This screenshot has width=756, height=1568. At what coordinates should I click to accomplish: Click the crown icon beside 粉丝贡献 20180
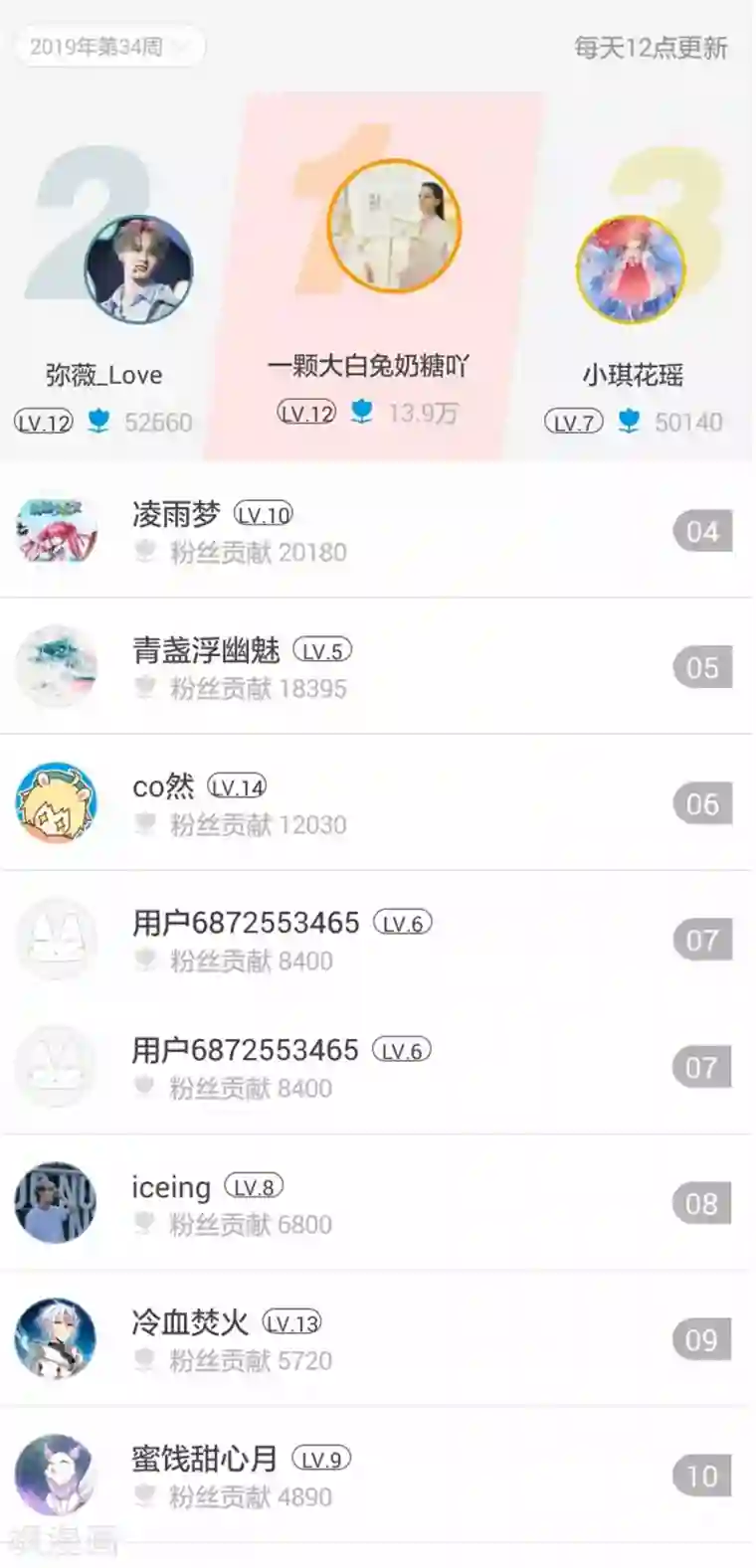tap(144, 556)
